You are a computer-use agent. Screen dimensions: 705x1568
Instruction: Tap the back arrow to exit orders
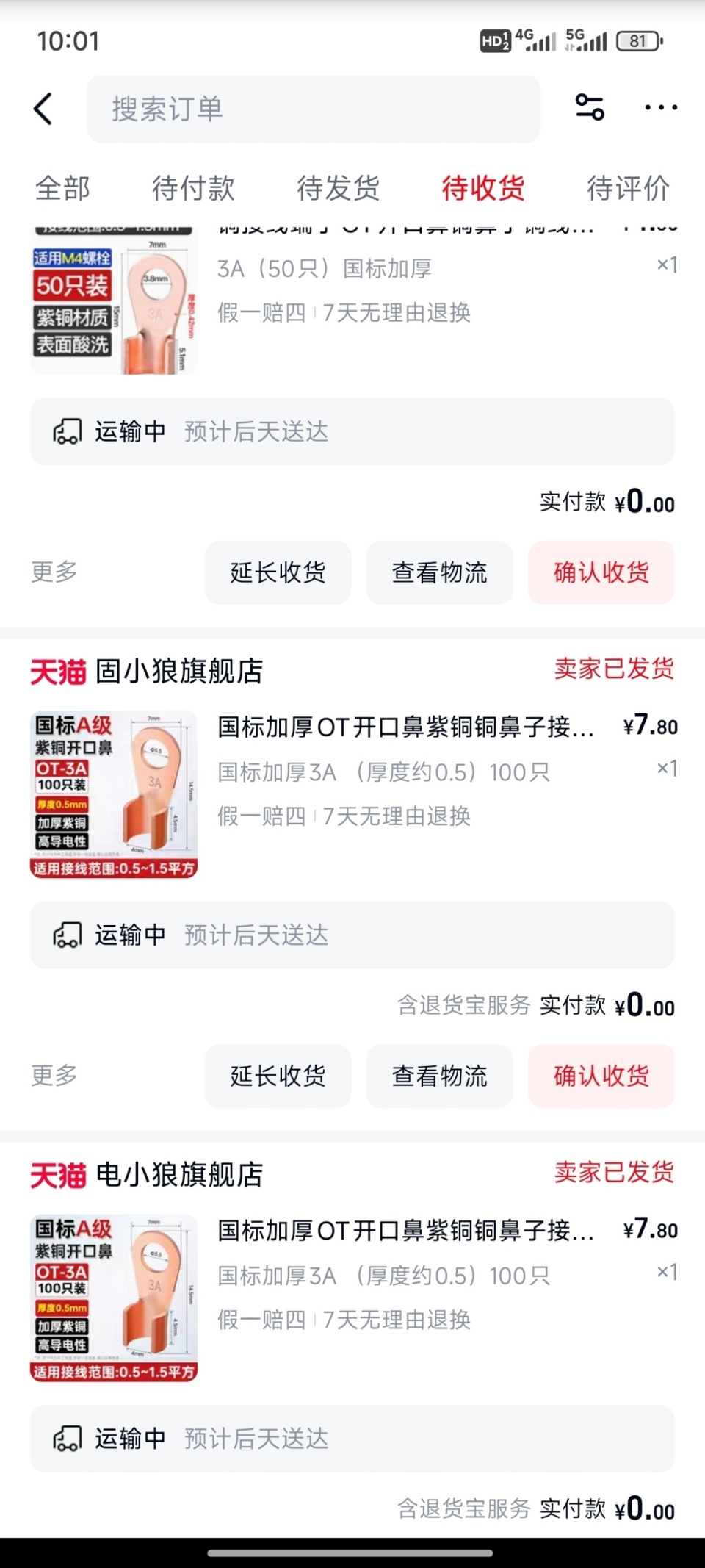[42, 108]
